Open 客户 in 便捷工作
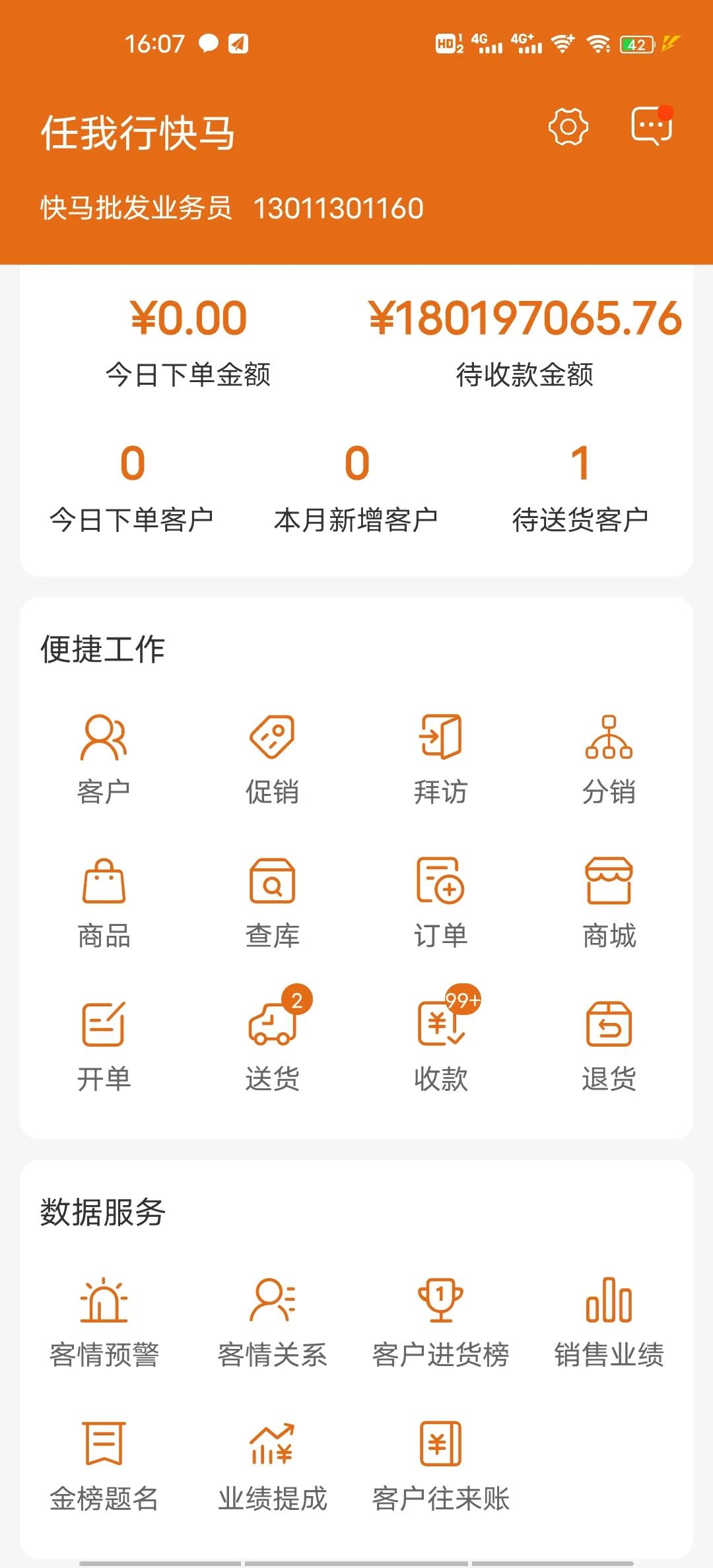Screen dimensions: 713x1568 pos(104,760)
